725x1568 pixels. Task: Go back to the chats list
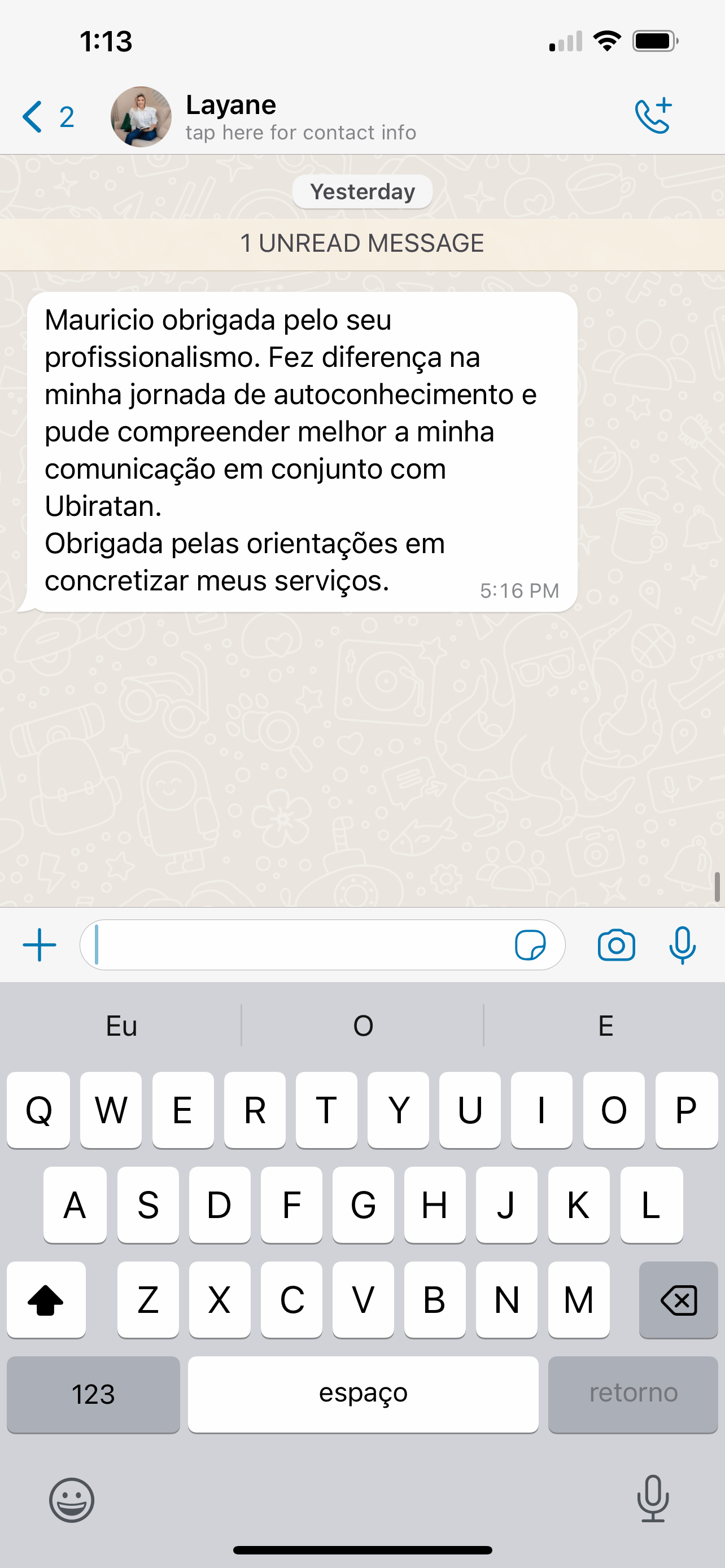pos(47,116)
